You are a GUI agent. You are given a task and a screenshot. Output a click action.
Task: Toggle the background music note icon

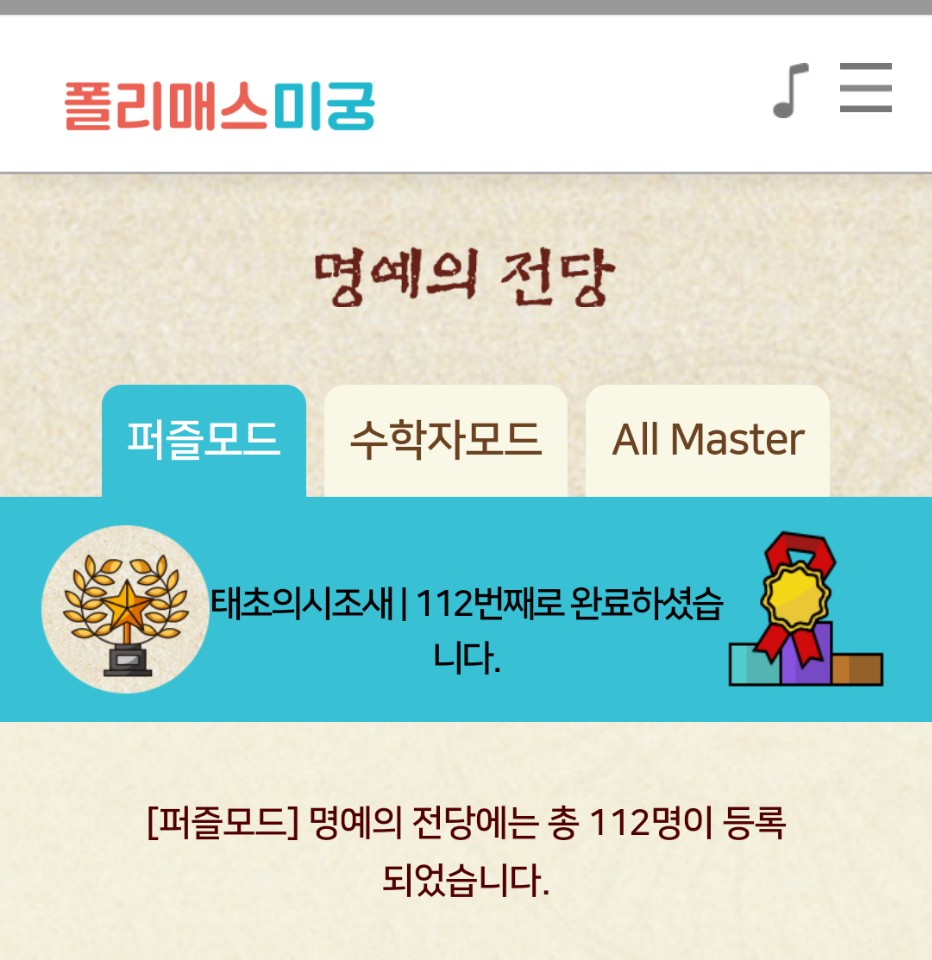(790, 90)
